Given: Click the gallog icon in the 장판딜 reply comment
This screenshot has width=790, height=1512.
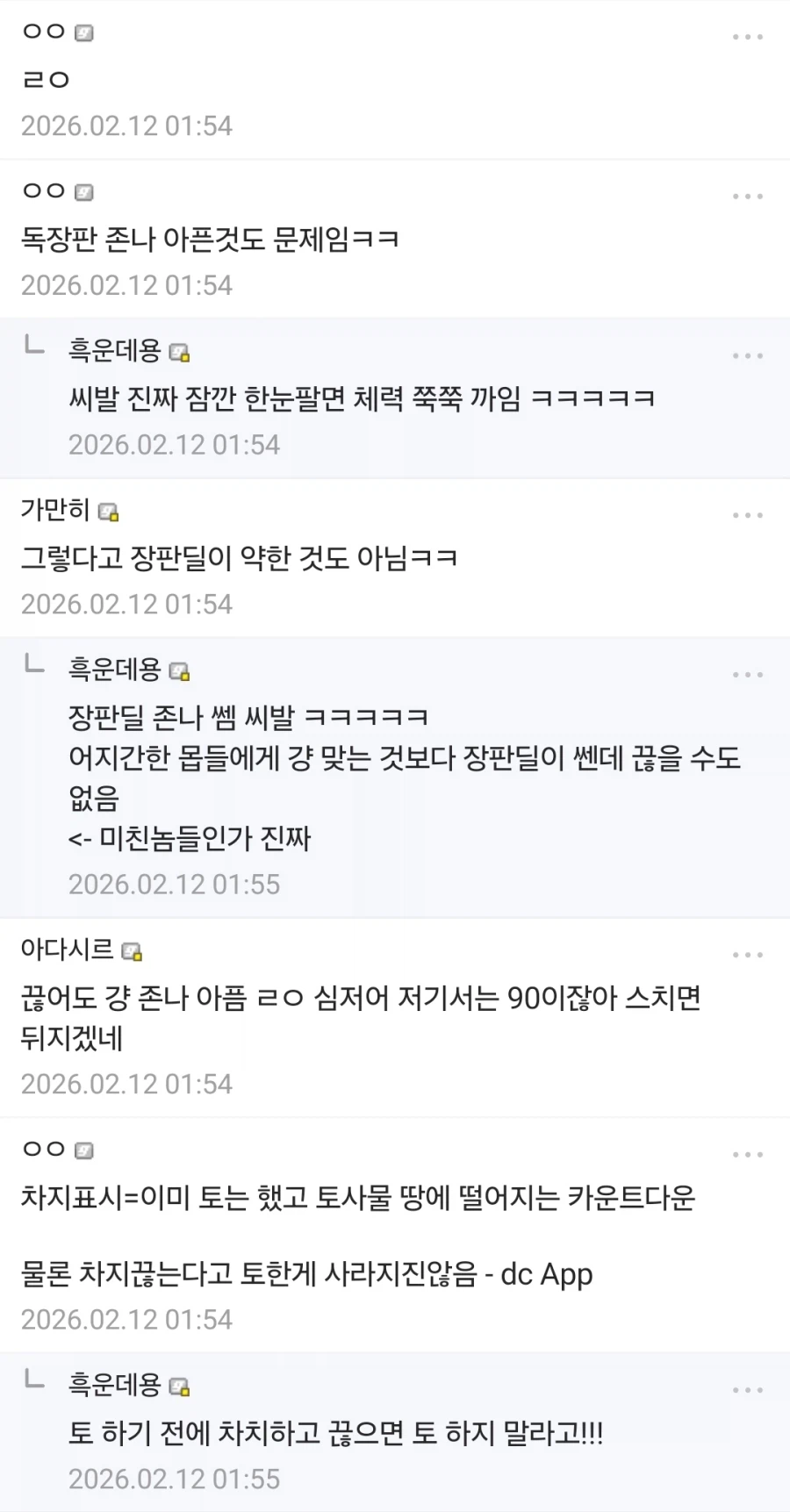Looking at the screenshot, I should point(182,671).
